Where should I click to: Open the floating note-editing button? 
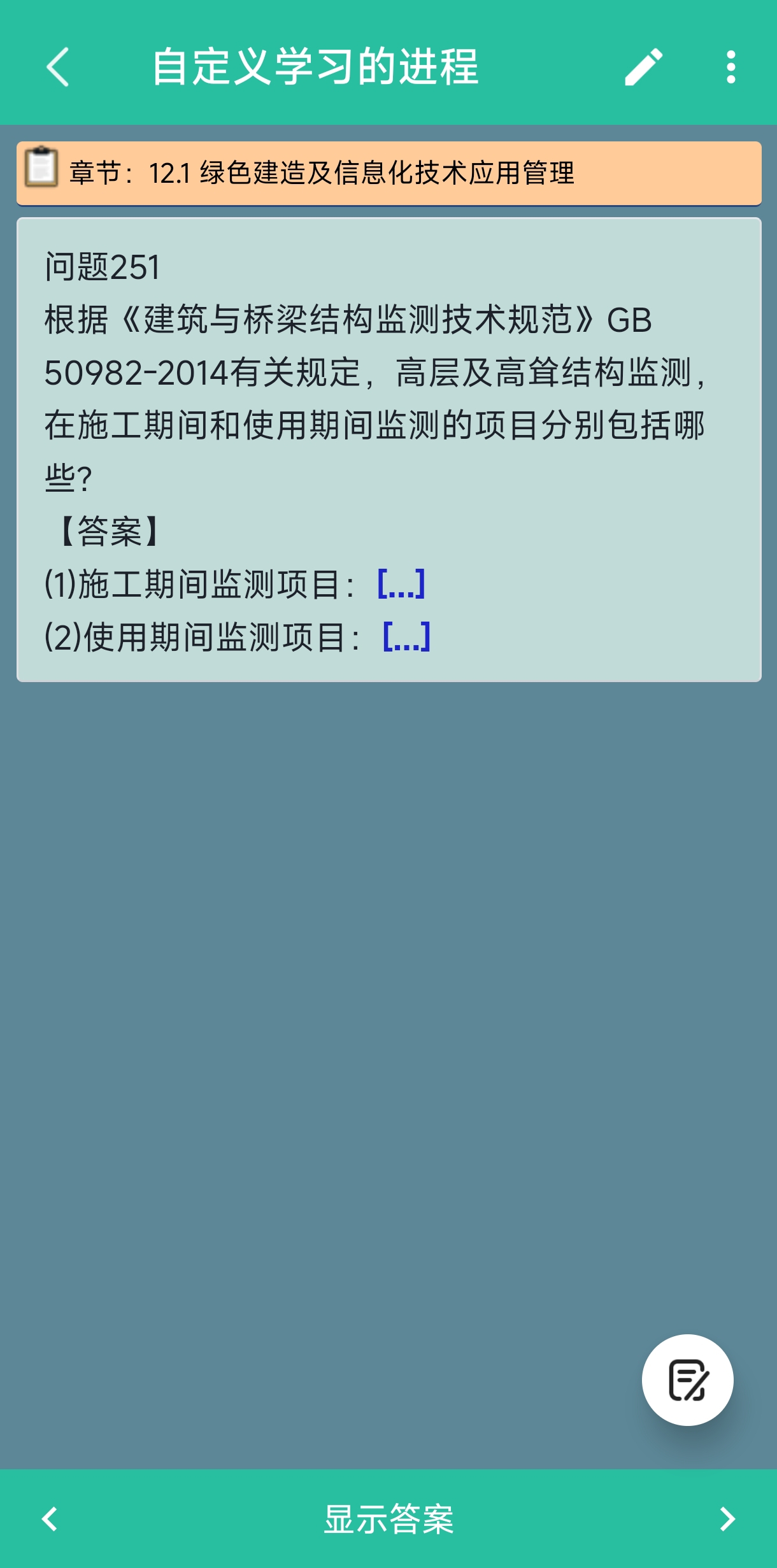pyautogui.click(x=687, y=1379)
